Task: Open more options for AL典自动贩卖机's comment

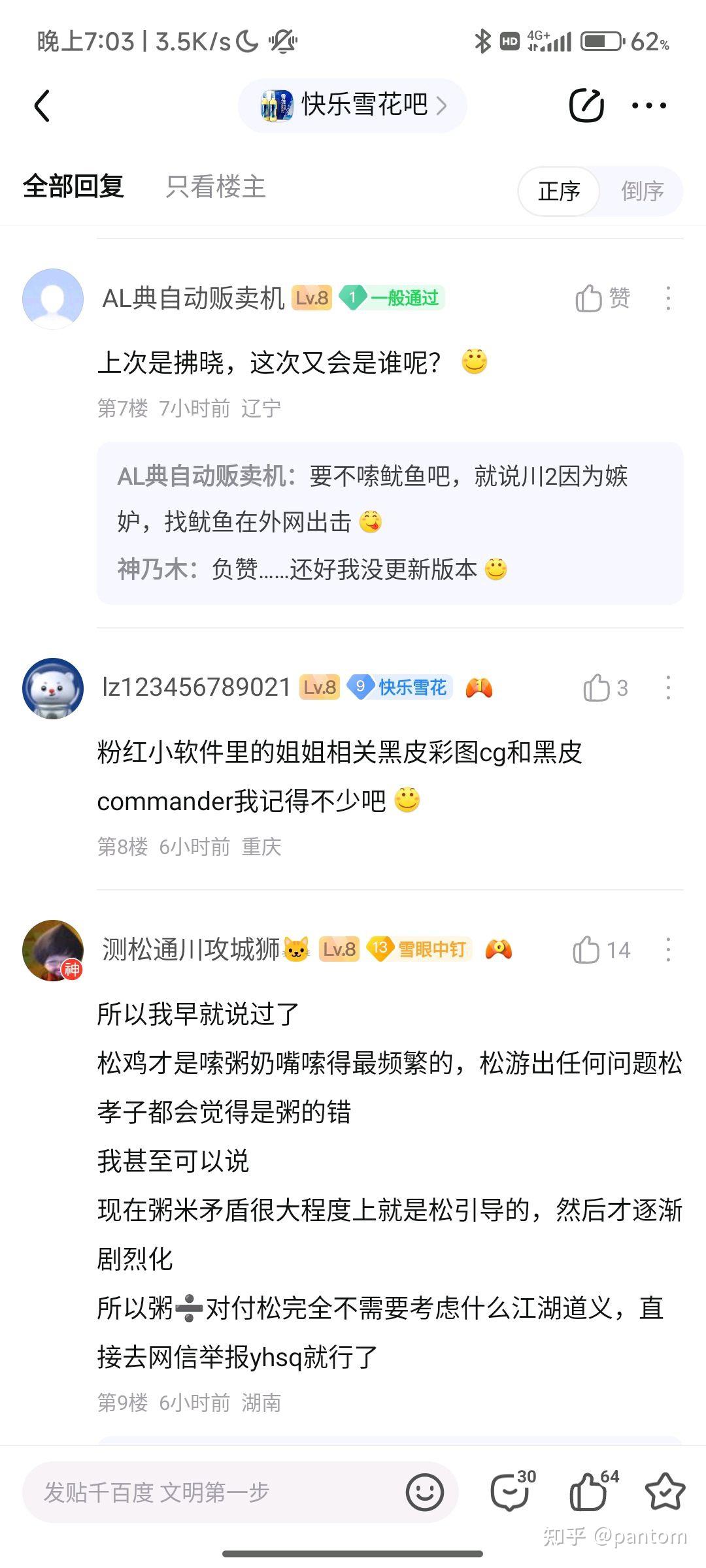Action: [x=667, y=298]
